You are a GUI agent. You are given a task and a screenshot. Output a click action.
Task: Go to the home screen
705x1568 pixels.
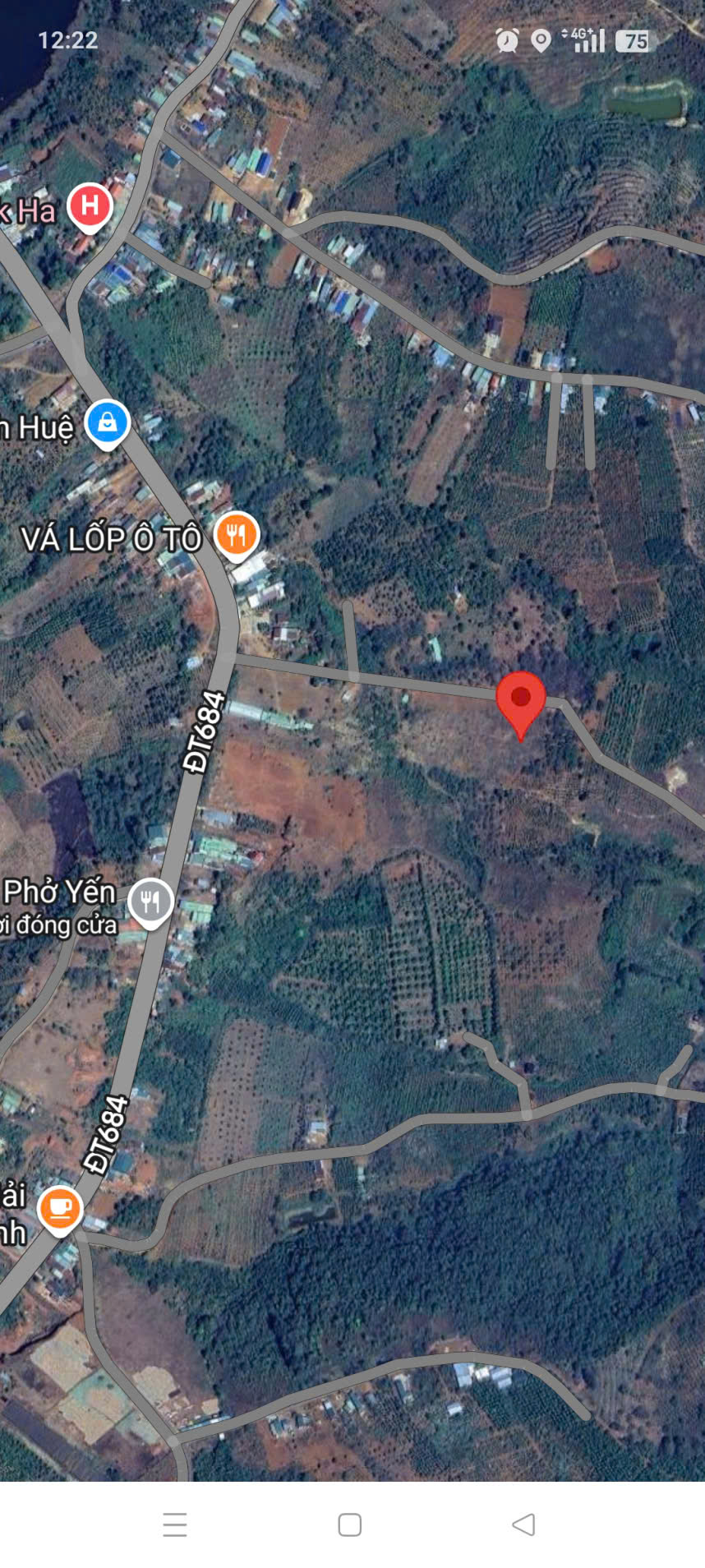pos(350,1524)
